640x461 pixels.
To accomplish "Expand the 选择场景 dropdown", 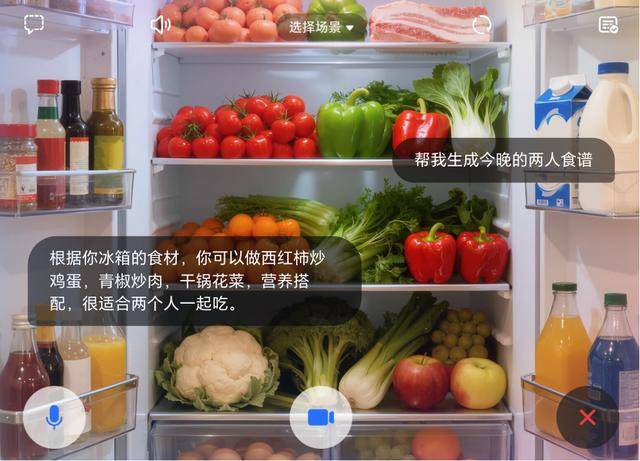I will coord(321,27).
